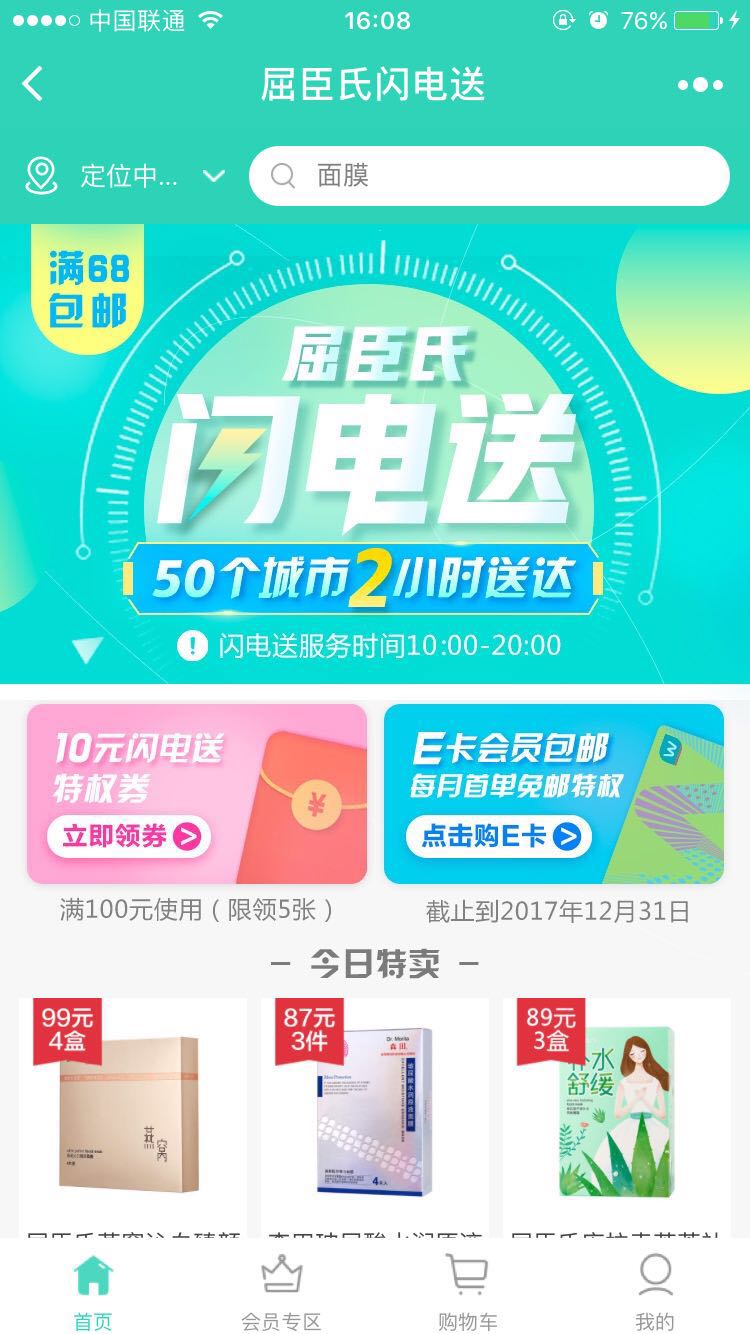This screenshot has height=1334, width=750.
Task: Go to the 我的 profile tab
Action: pos(655,1292)
